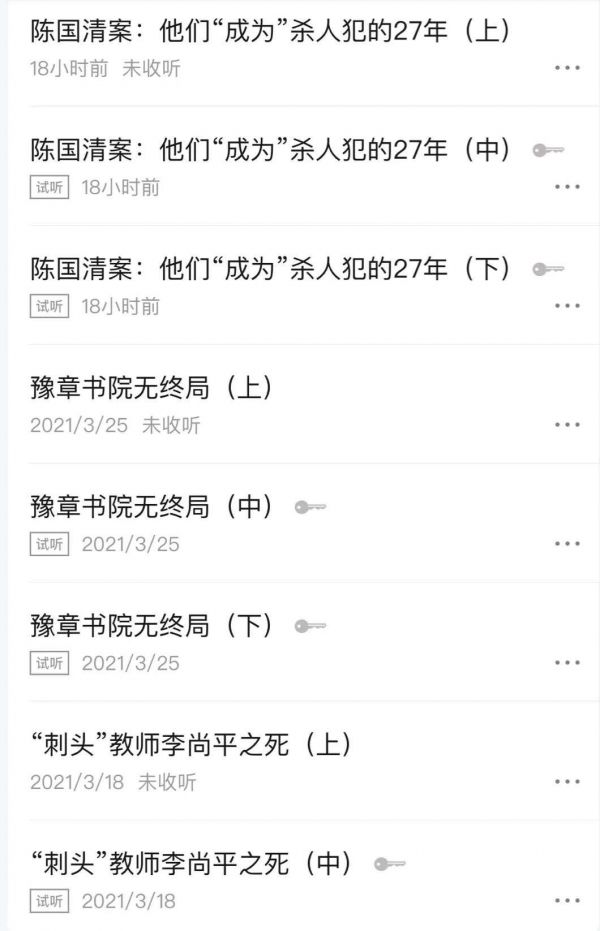Tap the three dots beside 豫章书院无终局 (下)
The width and height of the screenshot is (600, 931).
(x=567, y=663)
